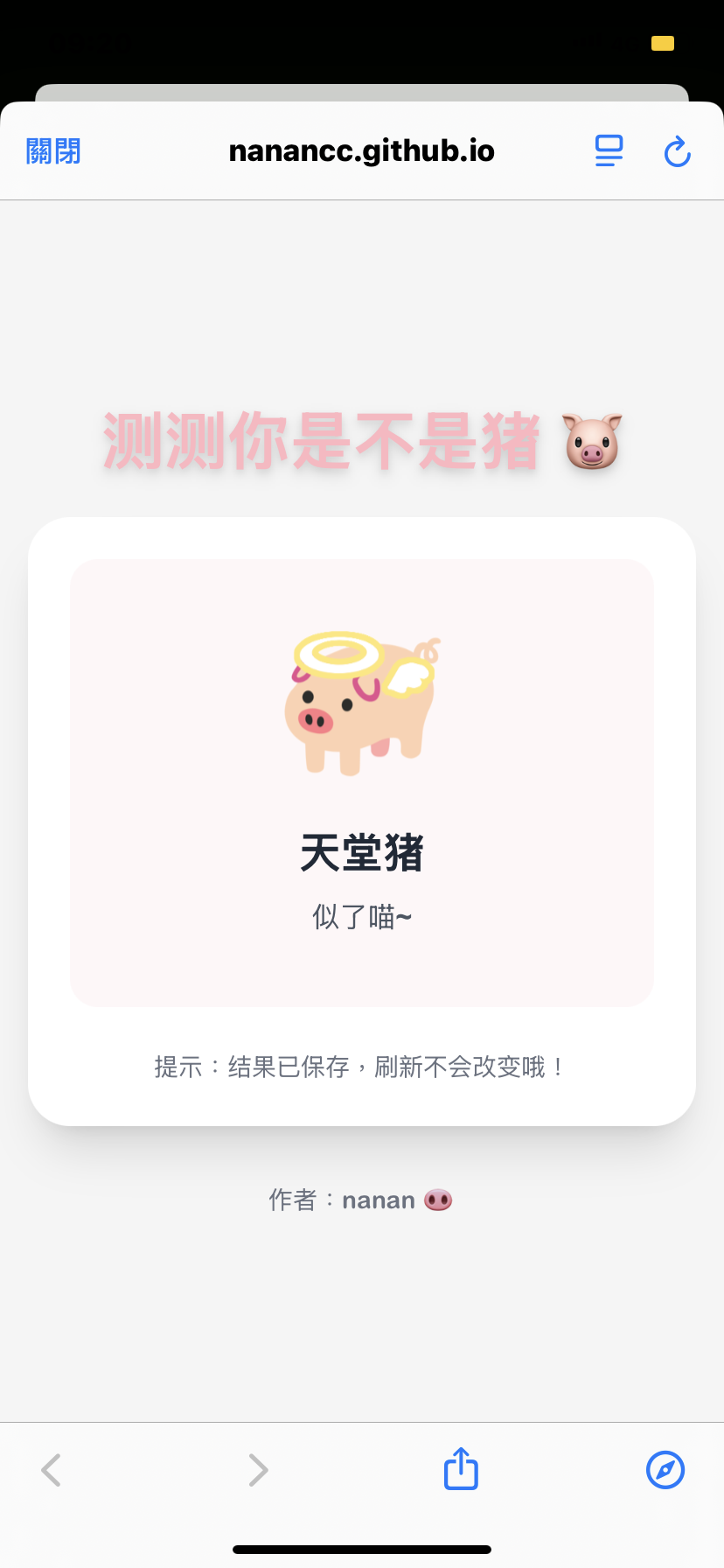Close the in-app browser with 關閉
This screenshot has height=1568, width=724.
click(x=53, y=151)
